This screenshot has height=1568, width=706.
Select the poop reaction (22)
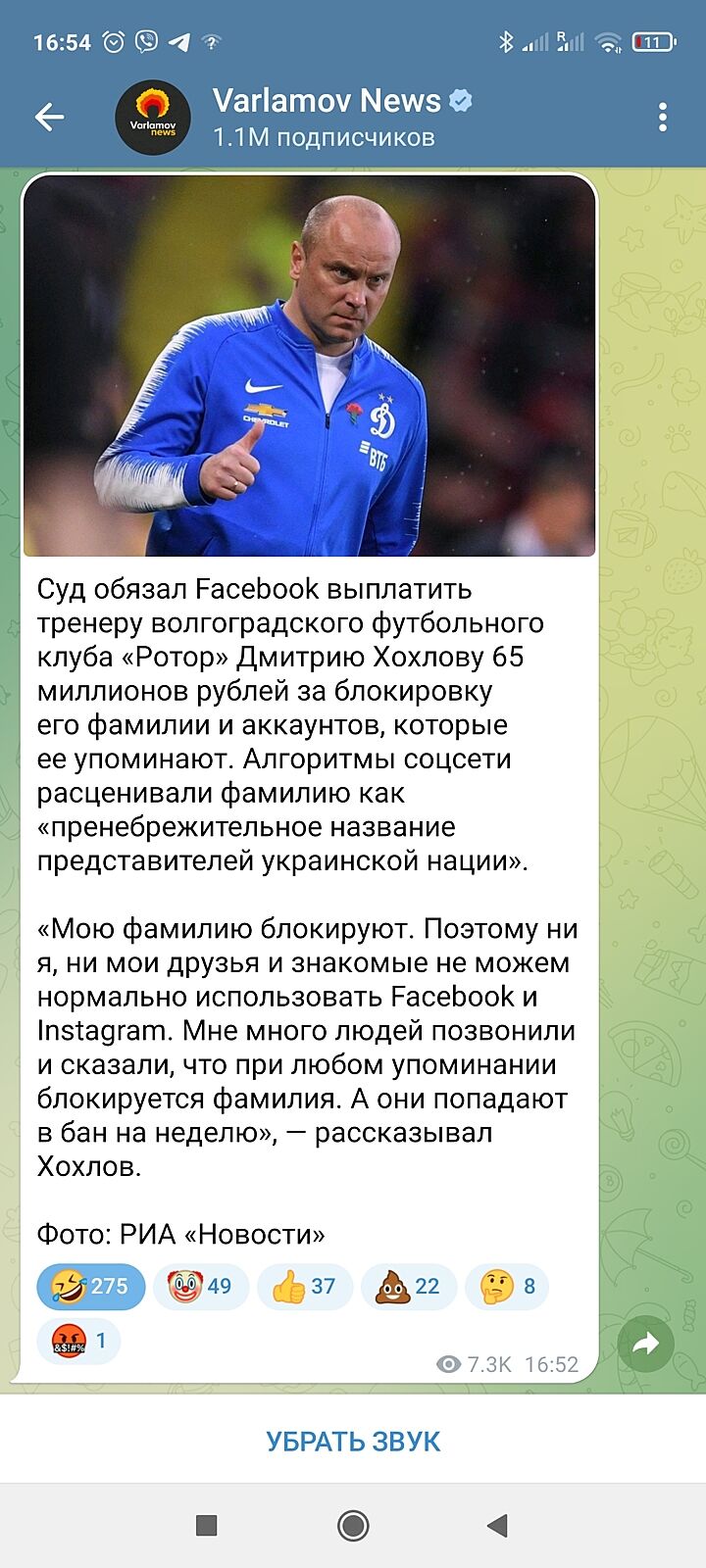pyautogui.click(x=408, y=1287)
